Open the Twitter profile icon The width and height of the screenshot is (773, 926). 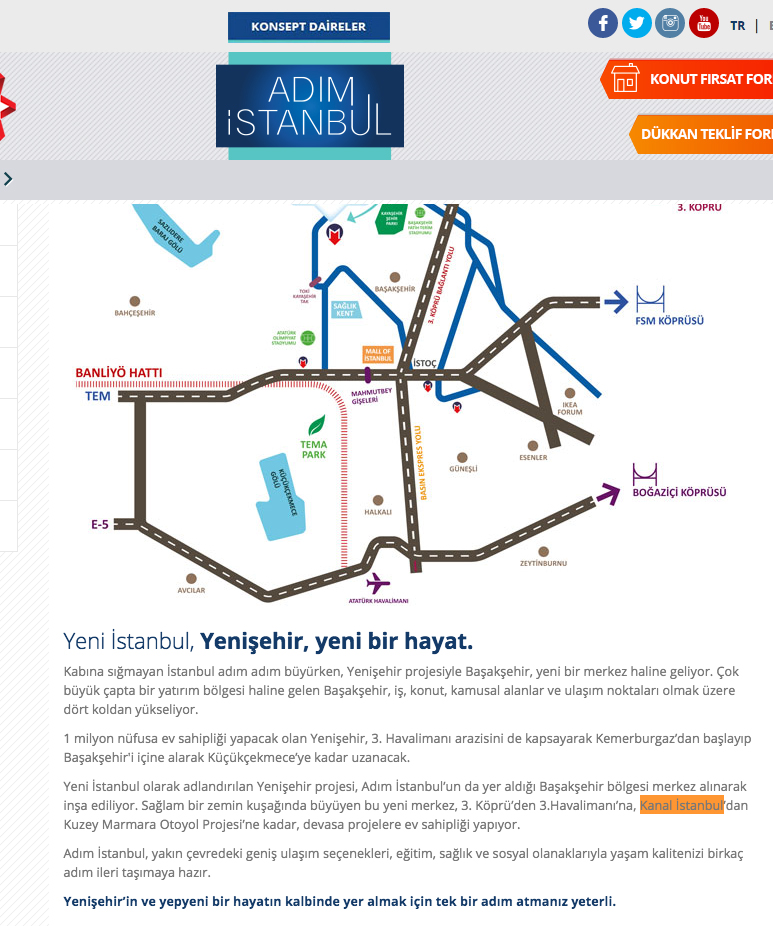click(637, 23)
